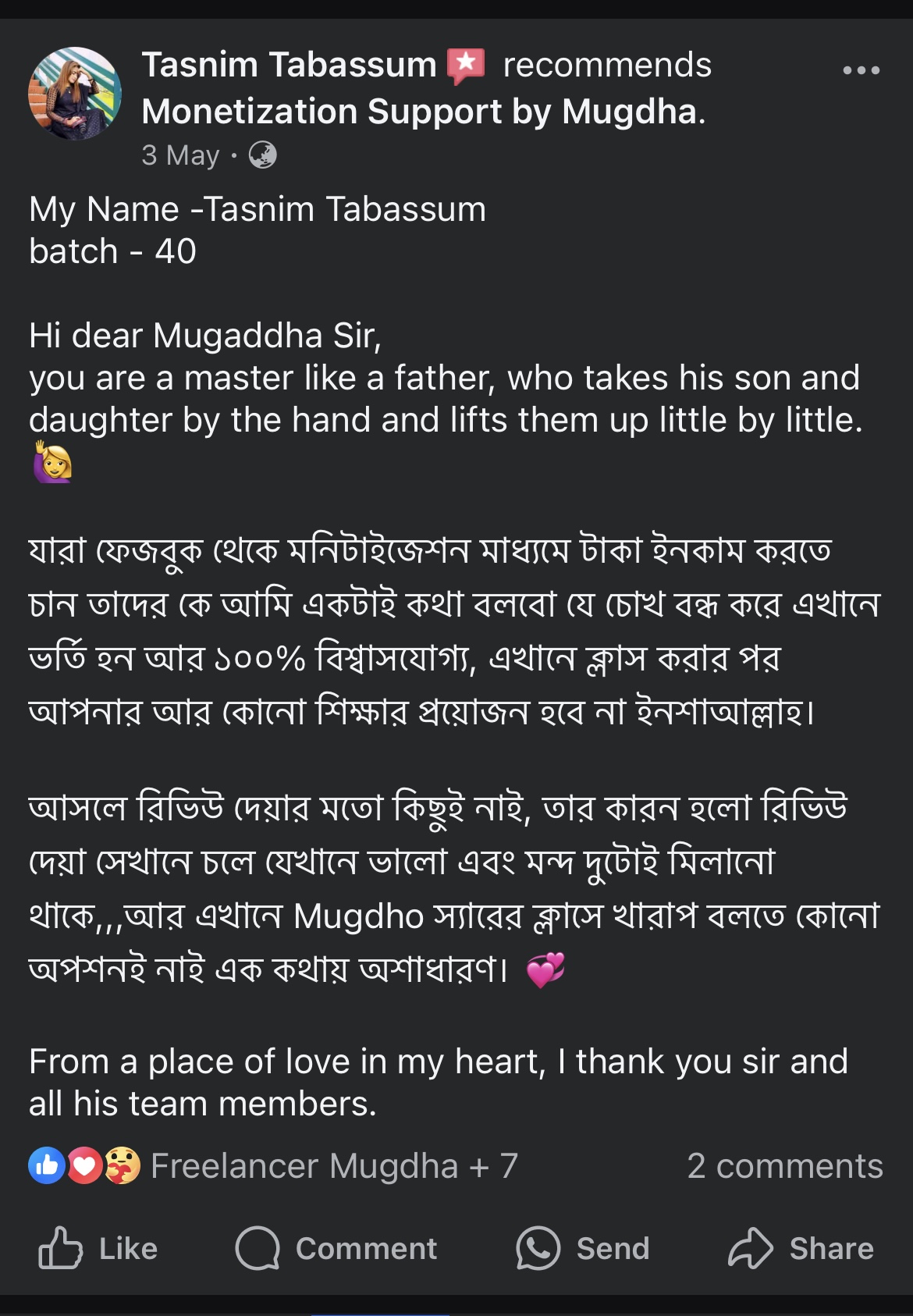913x1316 pixels.
Task: Comment on this post
Action: [x=336, y=1248]
